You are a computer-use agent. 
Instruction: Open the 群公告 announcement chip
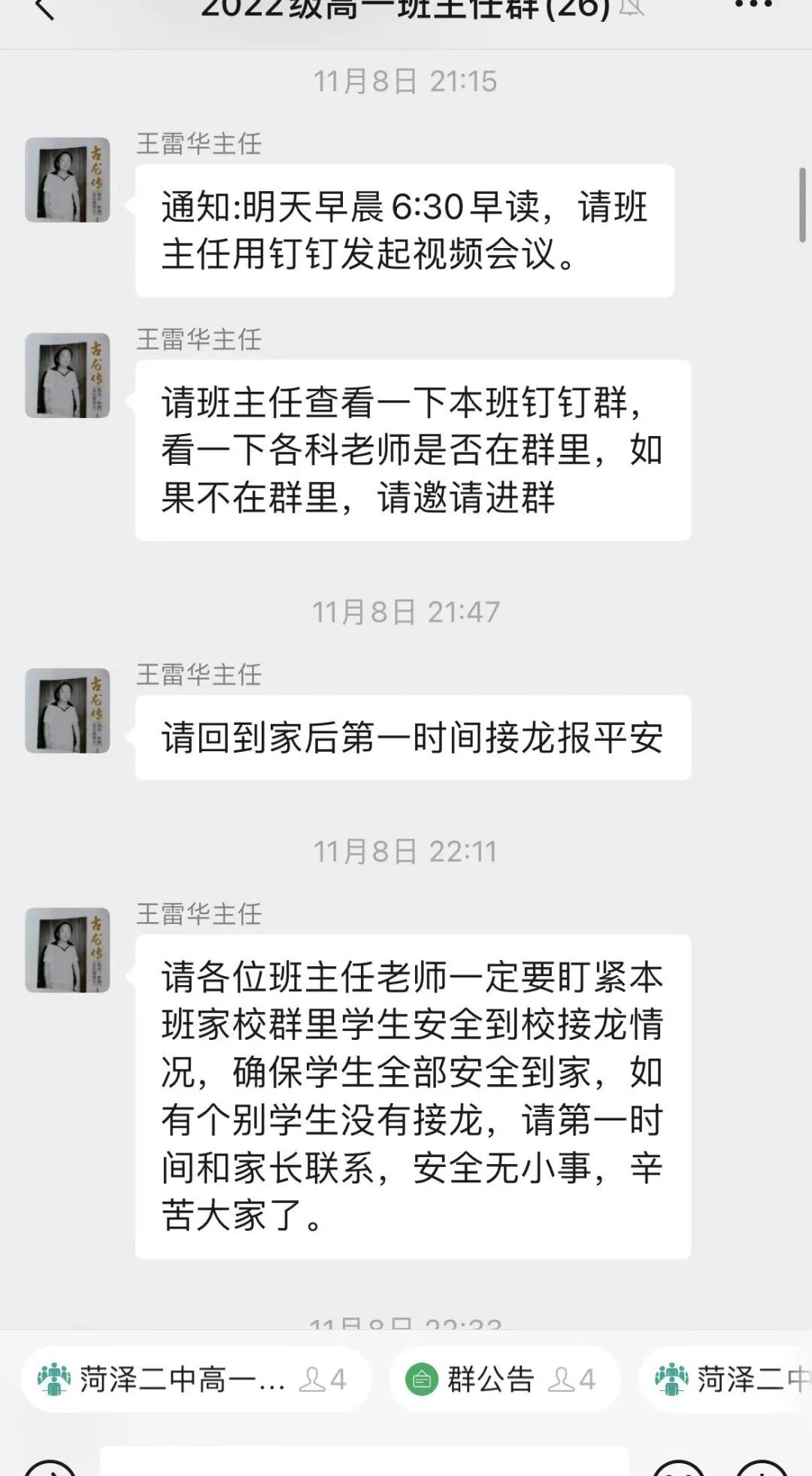[x=502, y=1379]
